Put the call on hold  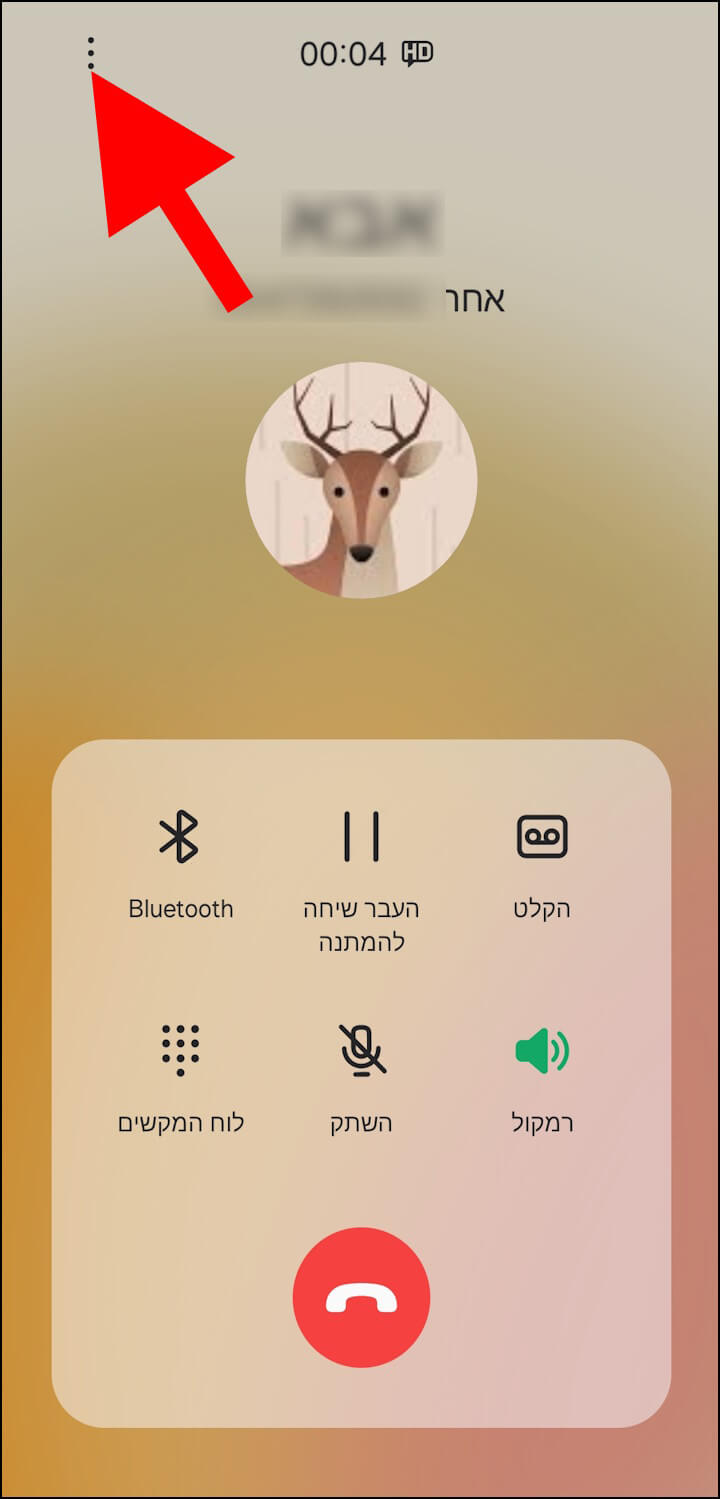tap(361, 837)
